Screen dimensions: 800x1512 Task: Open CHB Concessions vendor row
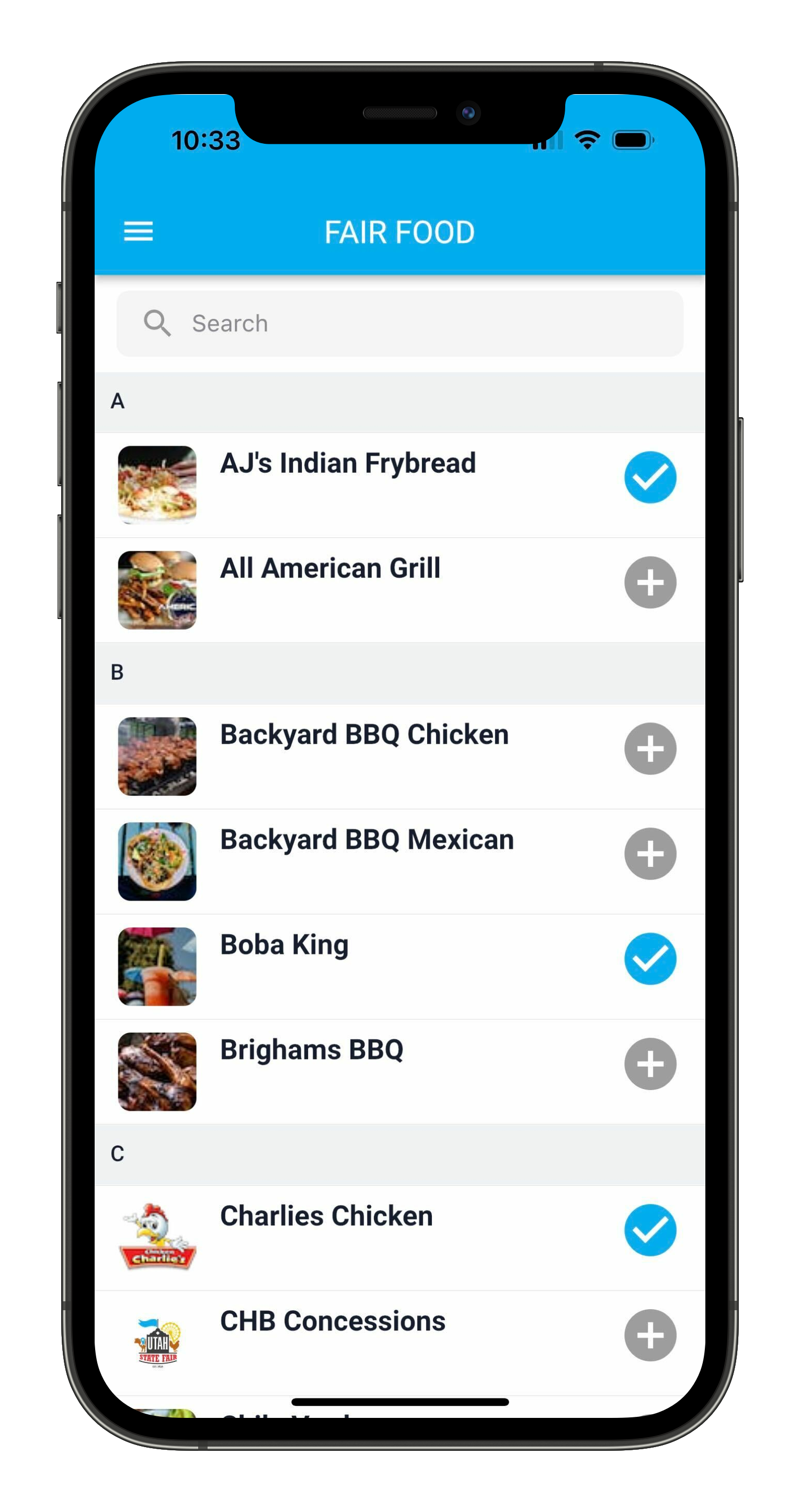(399, 1343)
